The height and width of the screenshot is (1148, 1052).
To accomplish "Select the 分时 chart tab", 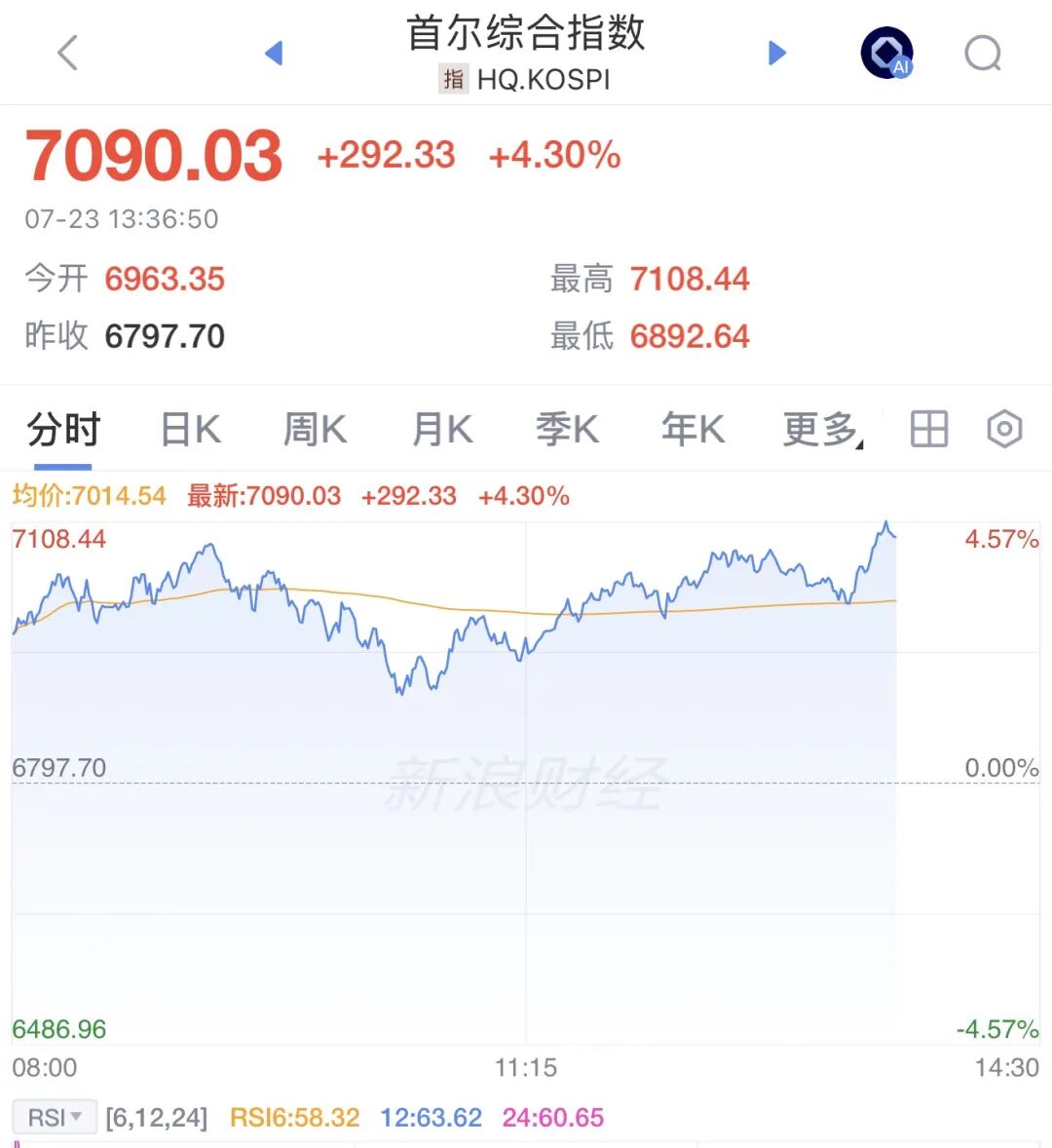I will click(63, 429).
